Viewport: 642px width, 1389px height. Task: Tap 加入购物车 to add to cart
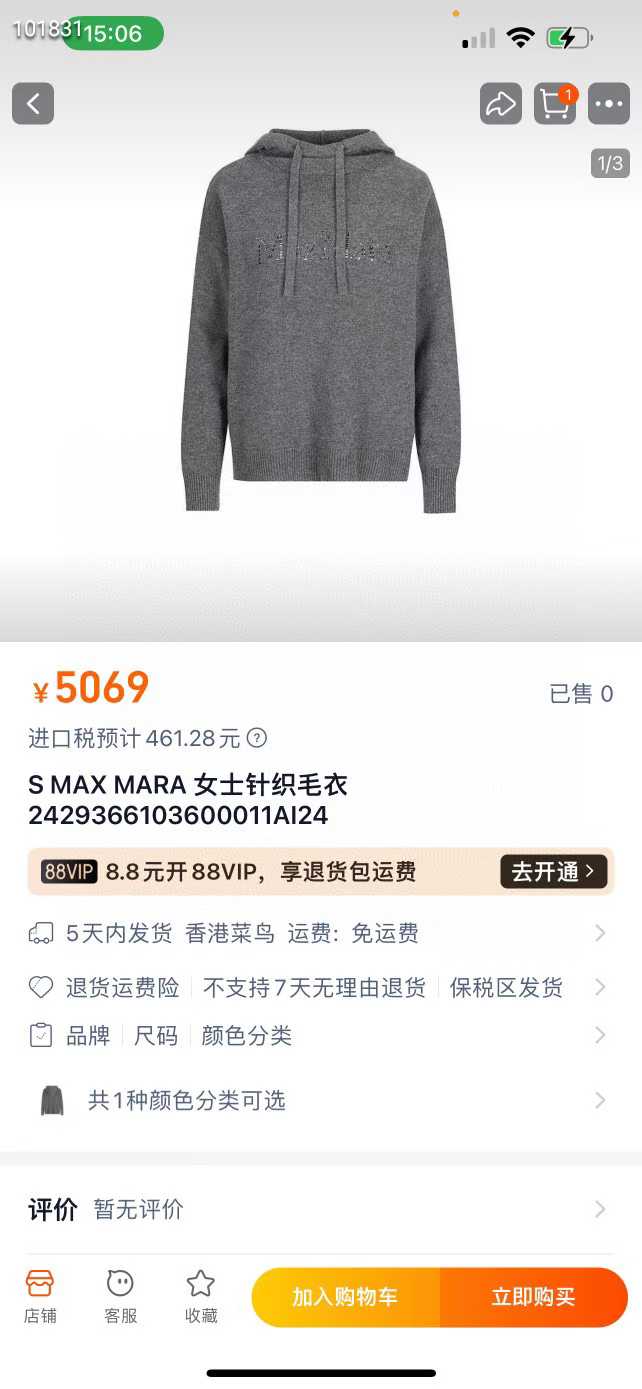tap(346, 1298)
